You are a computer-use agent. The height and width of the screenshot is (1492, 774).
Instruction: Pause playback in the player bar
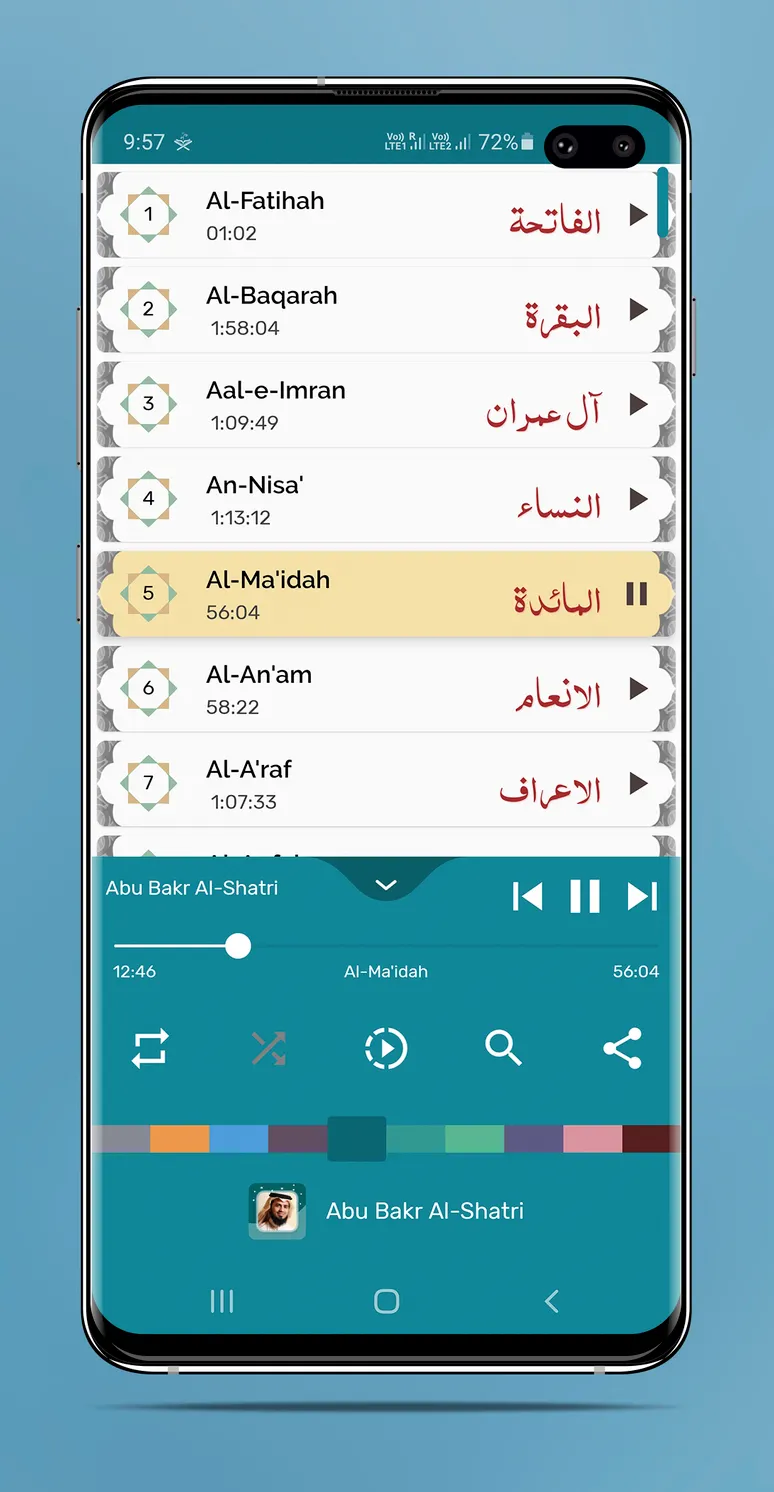point(585,896)
